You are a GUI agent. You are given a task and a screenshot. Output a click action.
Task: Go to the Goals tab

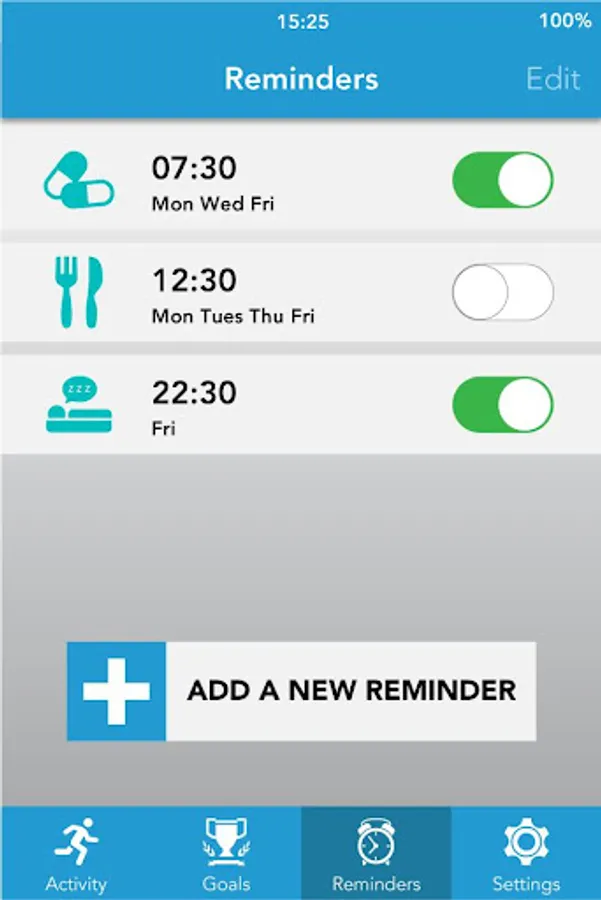tap(226, 853)
